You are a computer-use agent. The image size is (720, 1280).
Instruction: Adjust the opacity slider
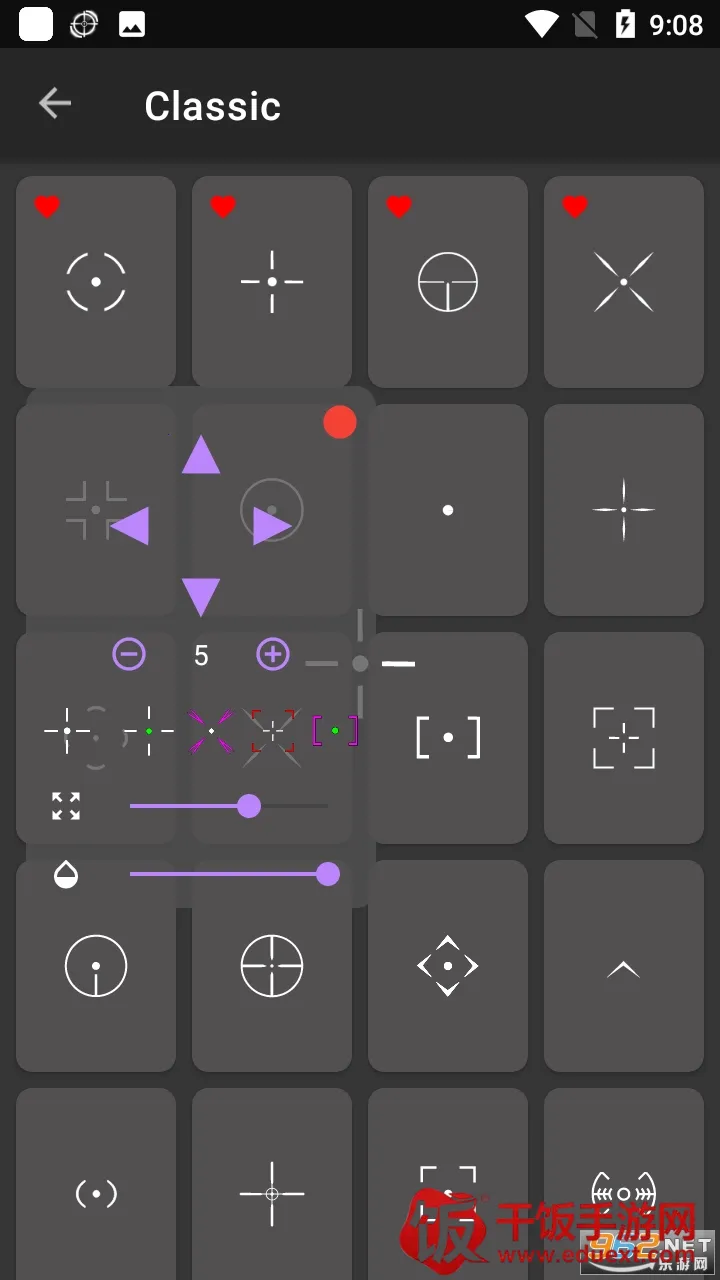point(327,875)
